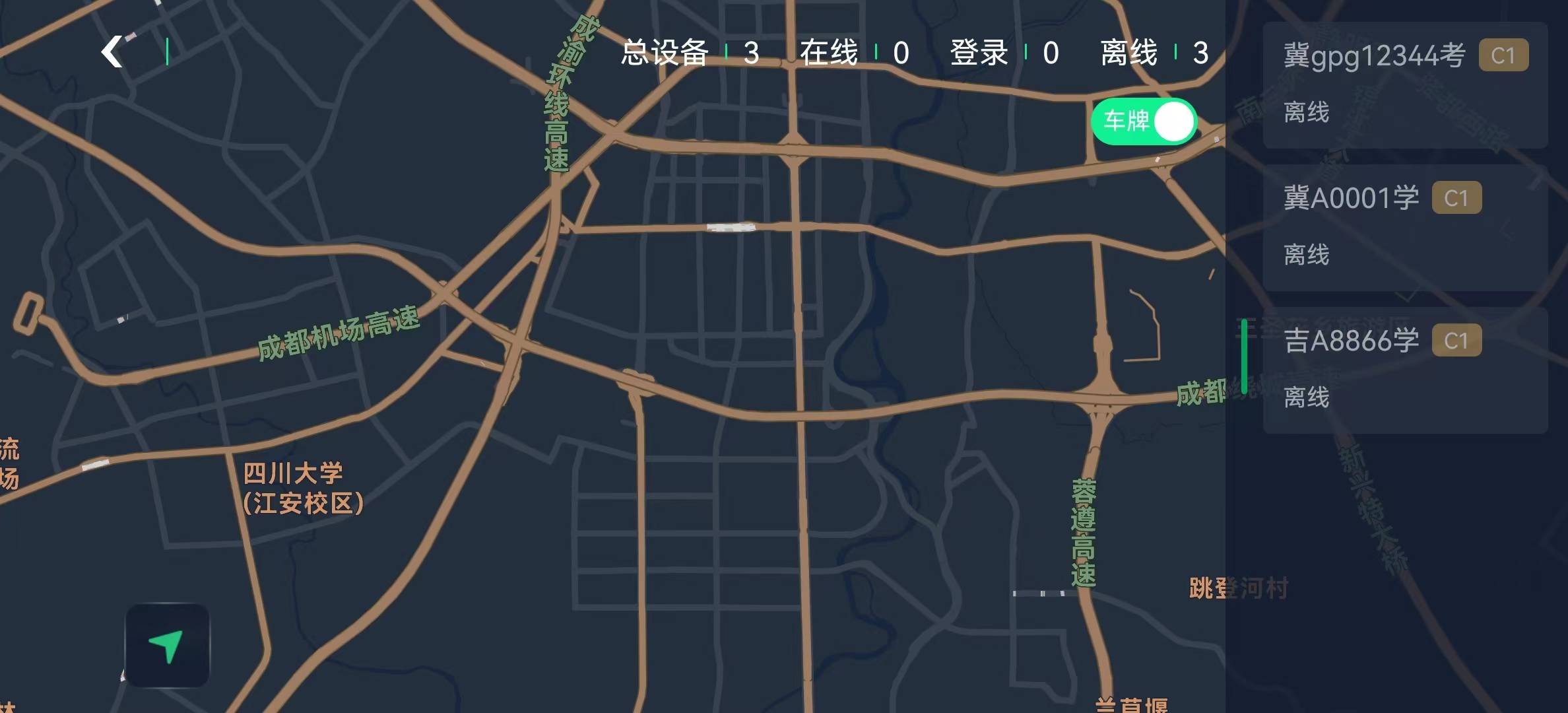
Task: Go back using the top-left arrow
Action: tap(113, 51)
